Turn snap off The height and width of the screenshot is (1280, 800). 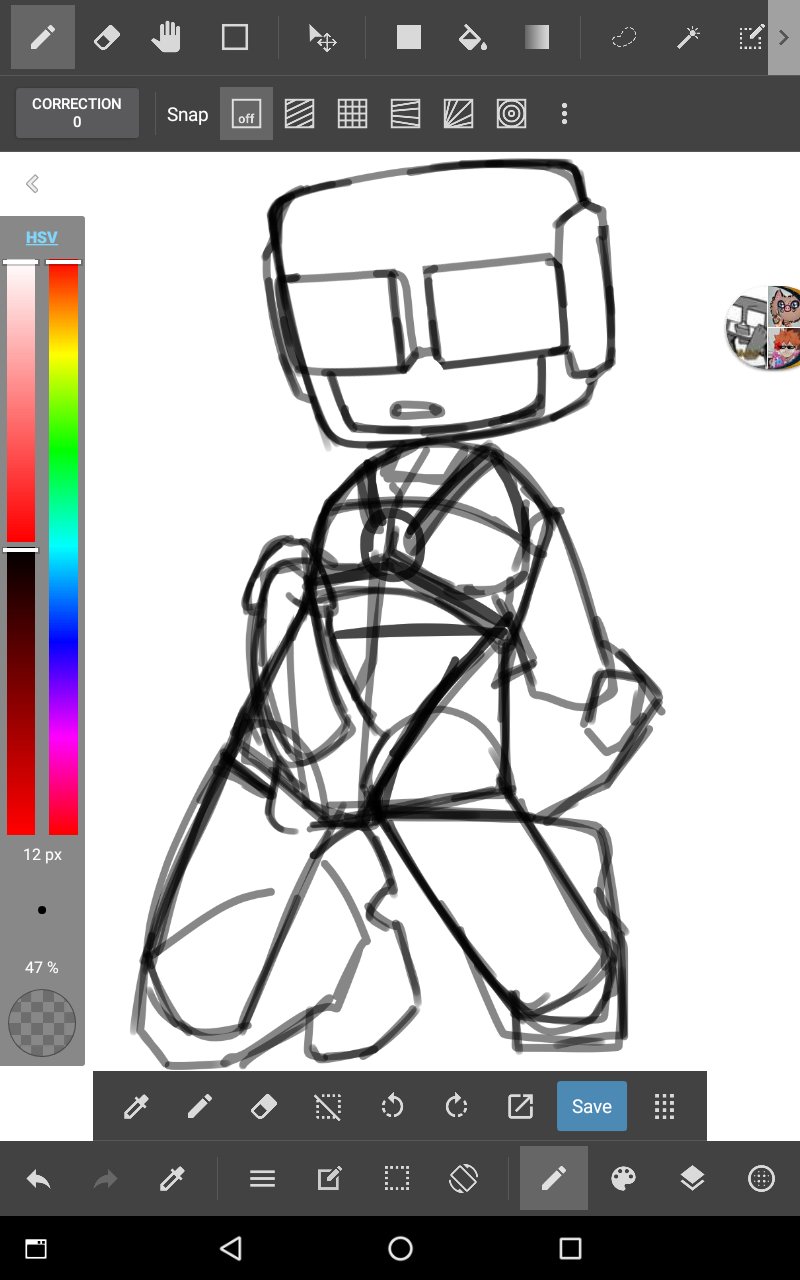point(246,114)
